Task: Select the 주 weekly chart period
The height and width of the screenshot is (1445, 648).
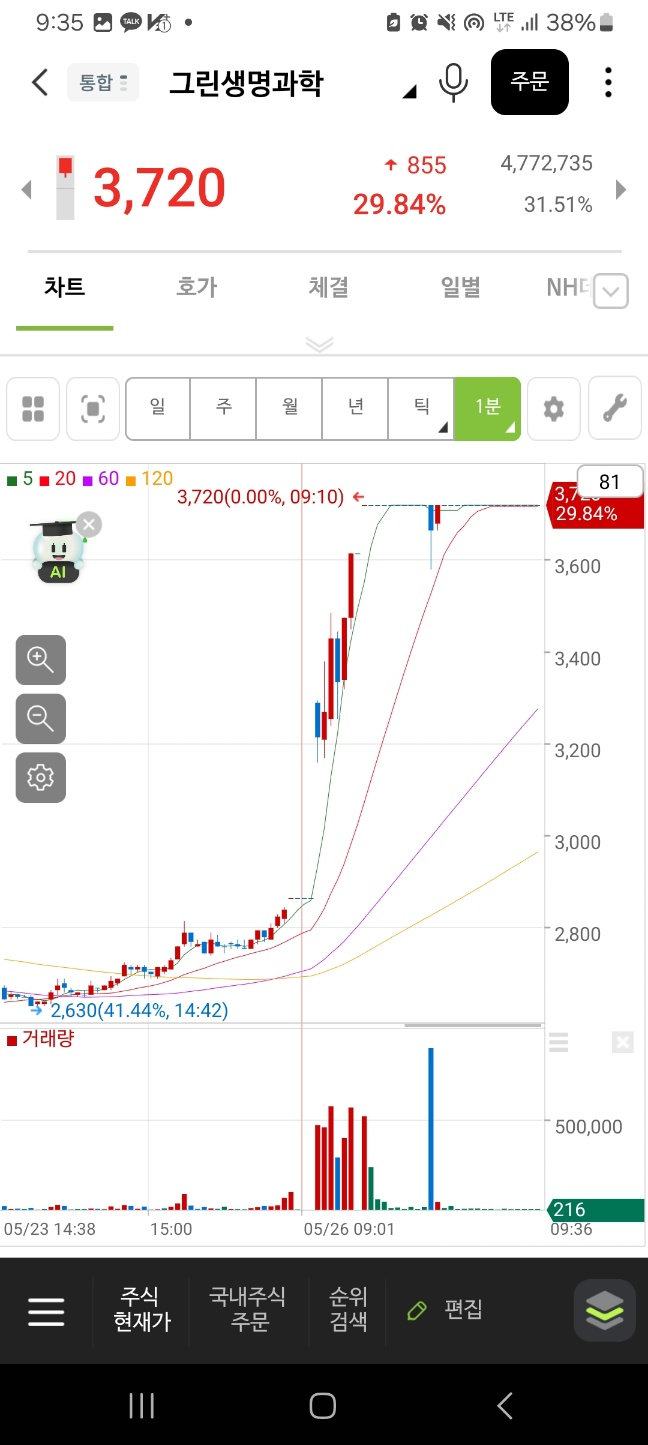Action: [x=223, y=408]
